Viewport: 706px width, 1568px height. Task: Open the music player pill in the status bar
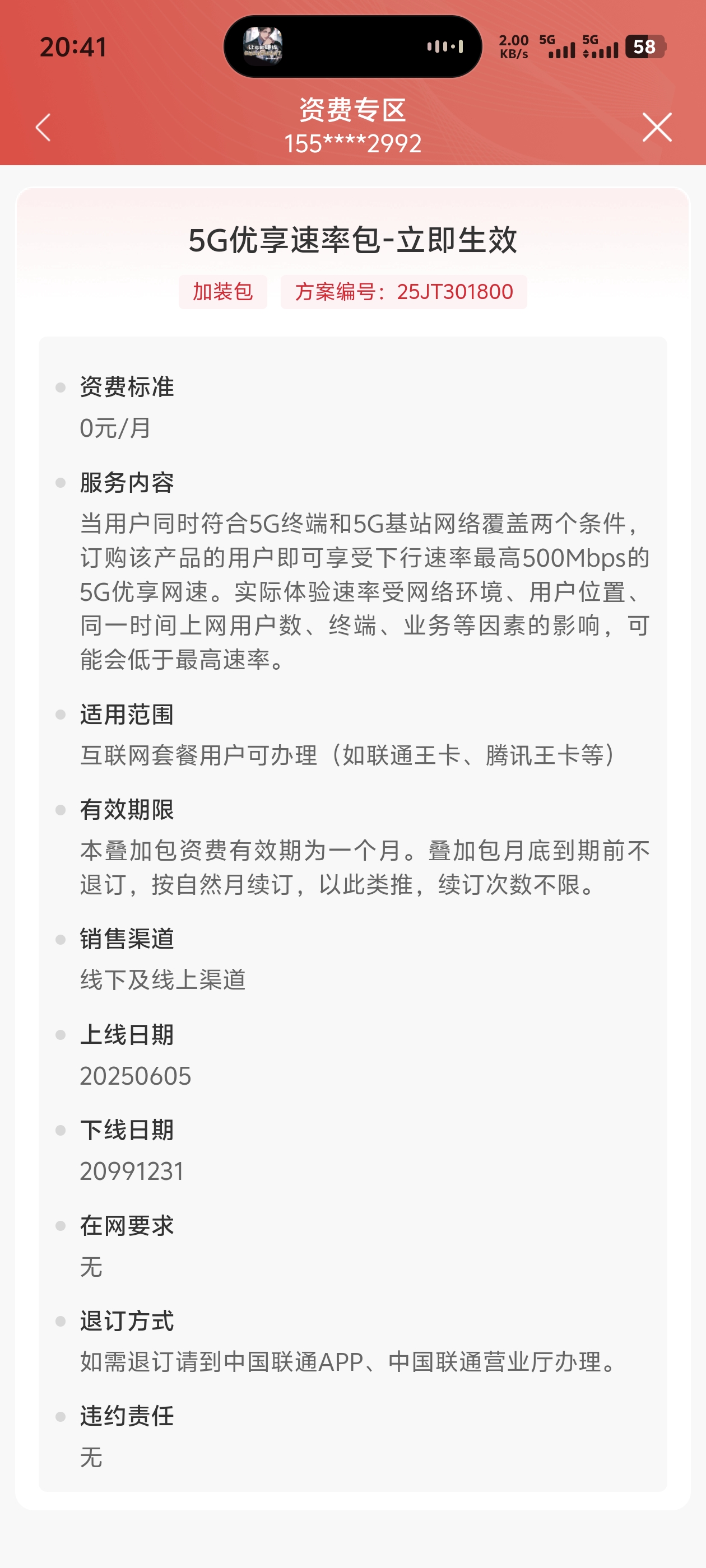coord(352,47)
